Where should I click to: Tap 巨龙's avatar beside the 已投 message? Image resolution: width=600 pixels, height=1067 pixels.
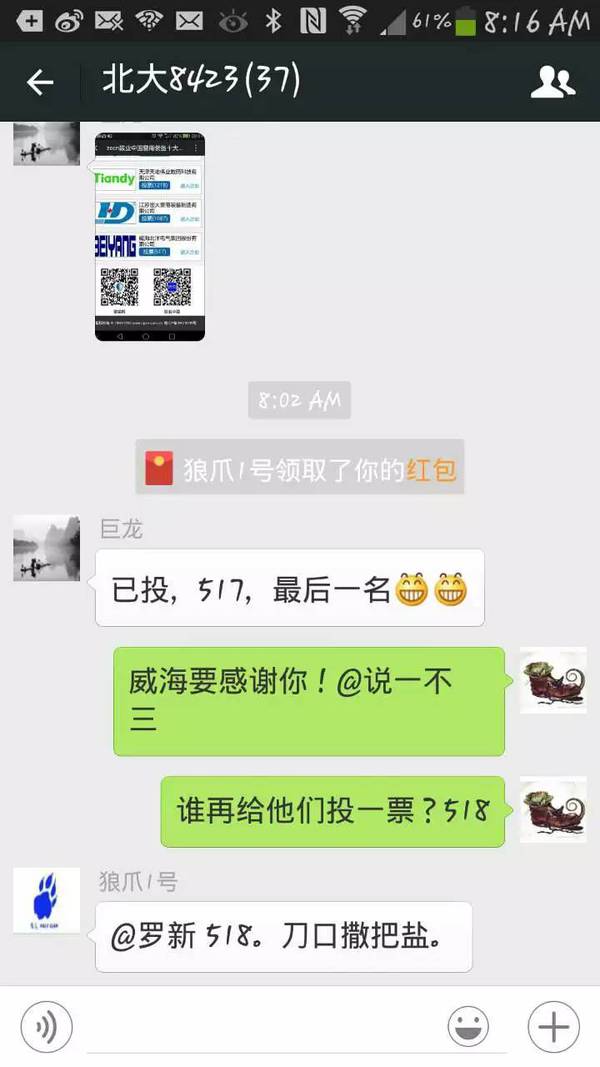(x=46, y=548)
